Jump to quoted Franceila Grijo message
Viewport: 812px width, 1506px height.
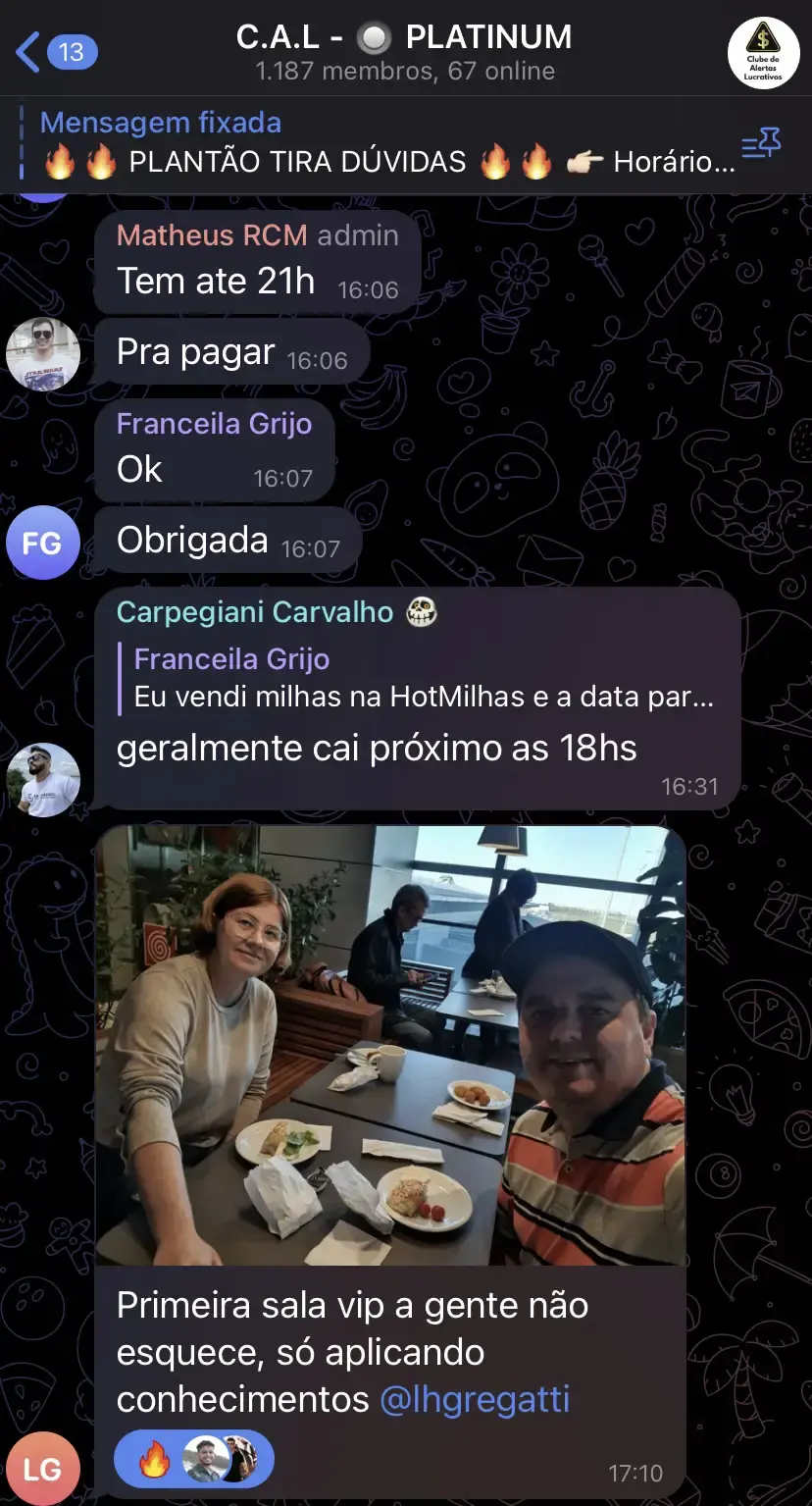coord(422,678)
